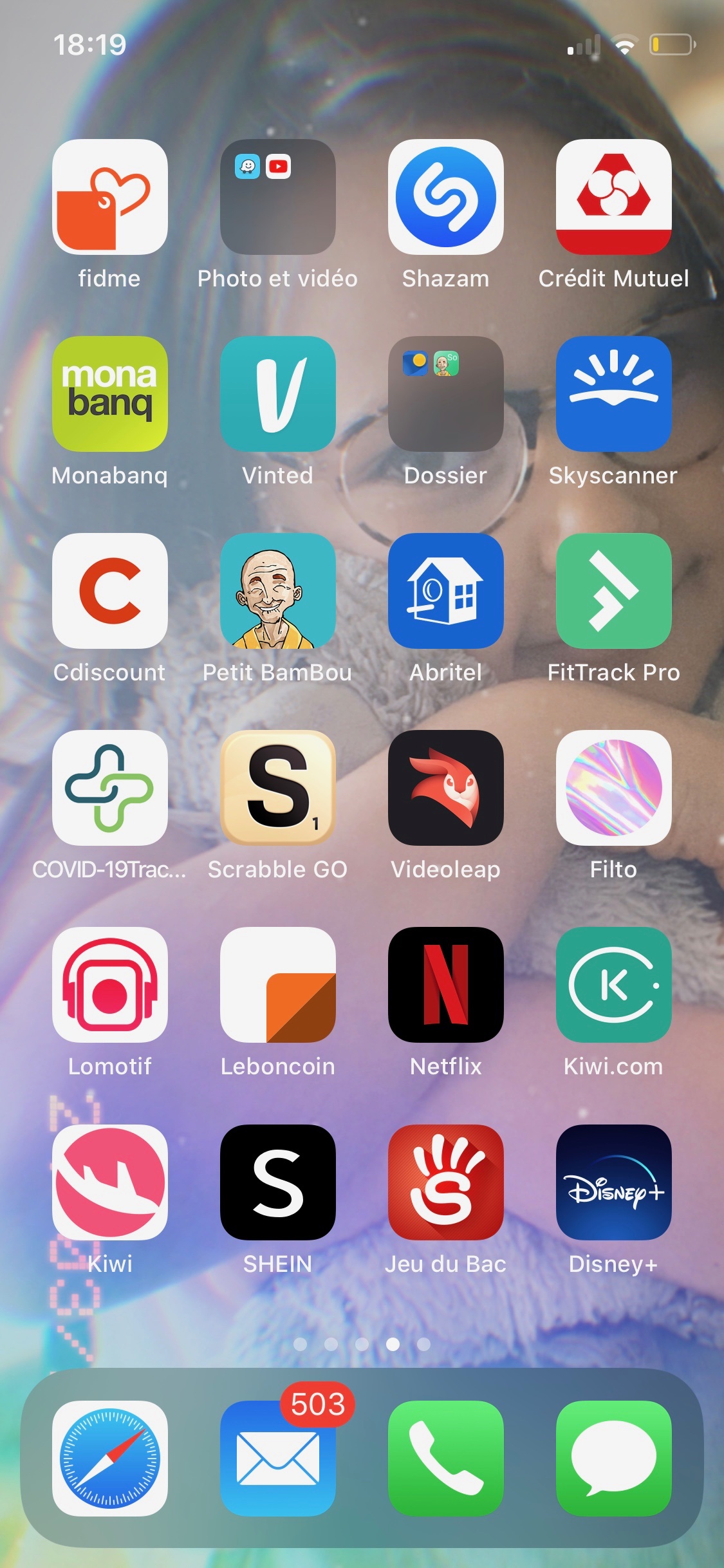Open the Photo et vidéo folder
Image resolution: width=724 pixels, height=1568 pixels.
(277, 197)
